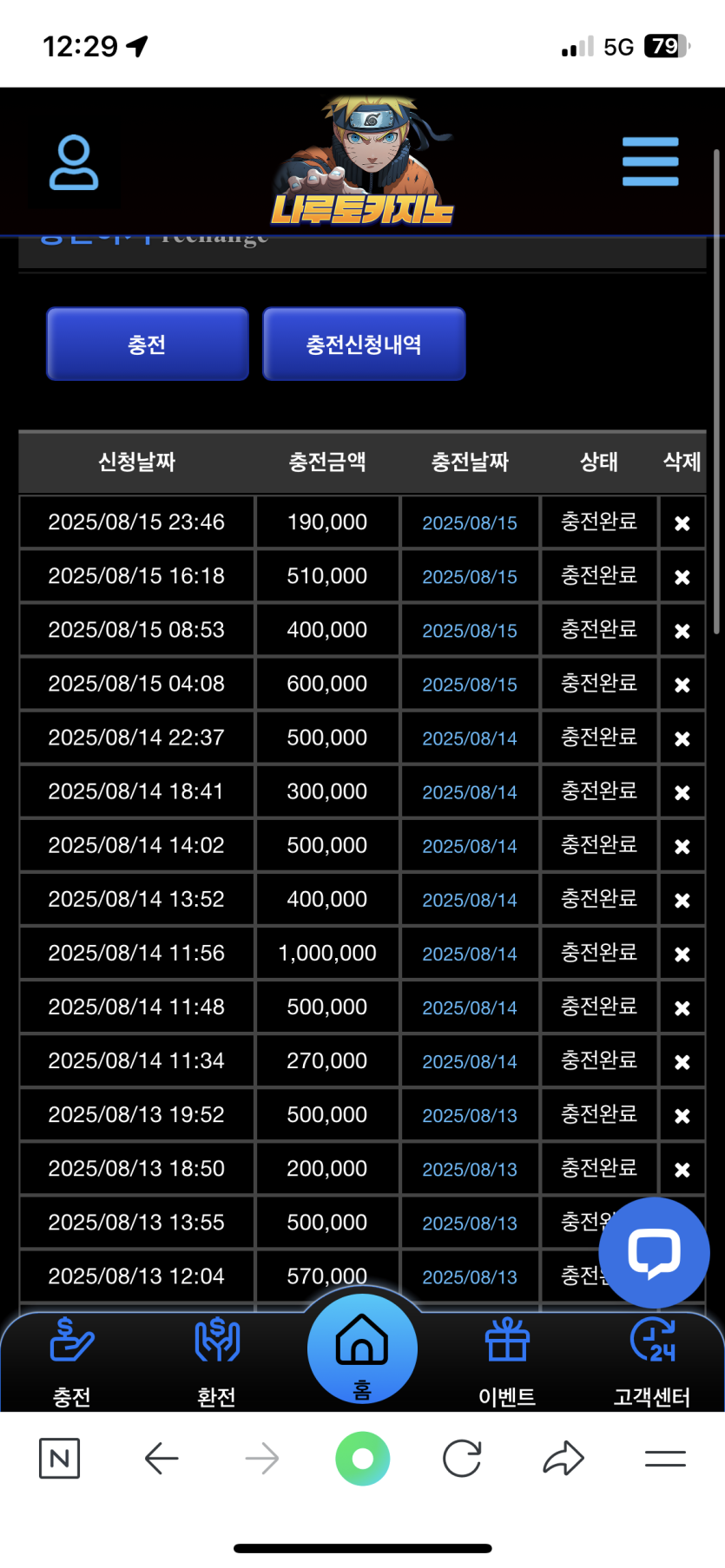Open the live chat bubble
This screenshot has height=1568, width=725.
click(x=654, y=1252)
